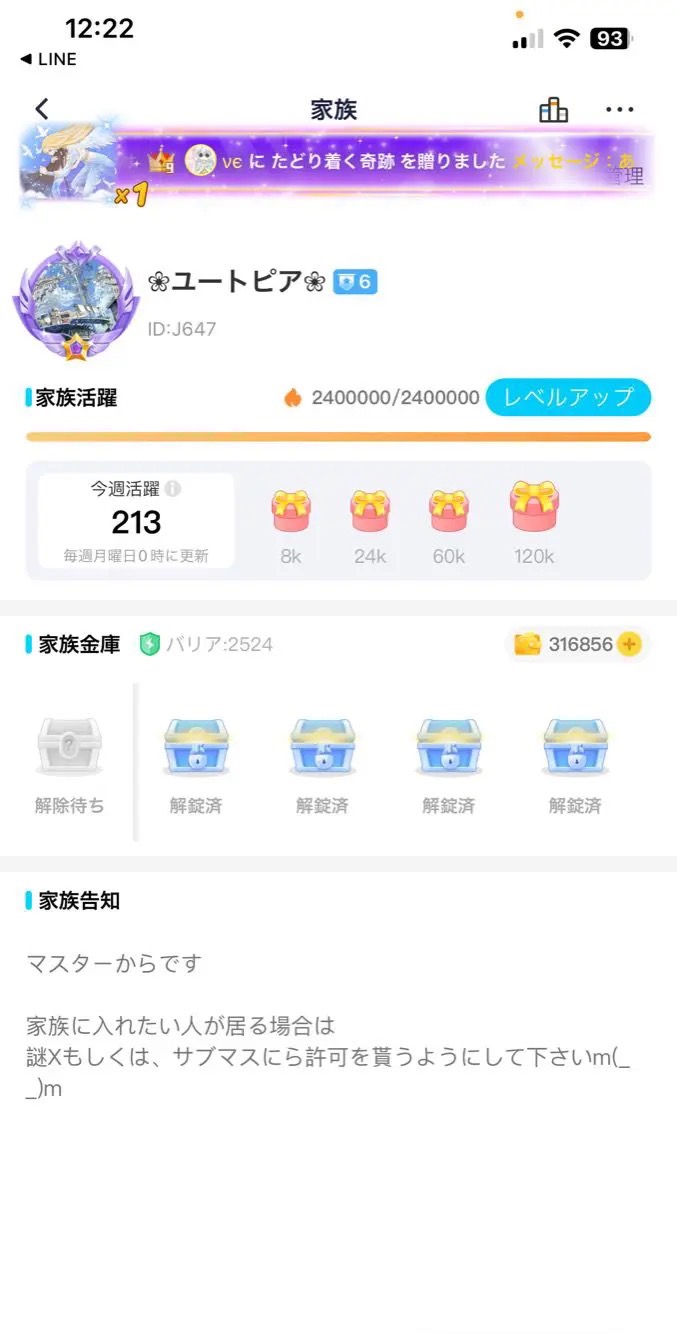Open the 120k activity gift box

tap(534, 505)
